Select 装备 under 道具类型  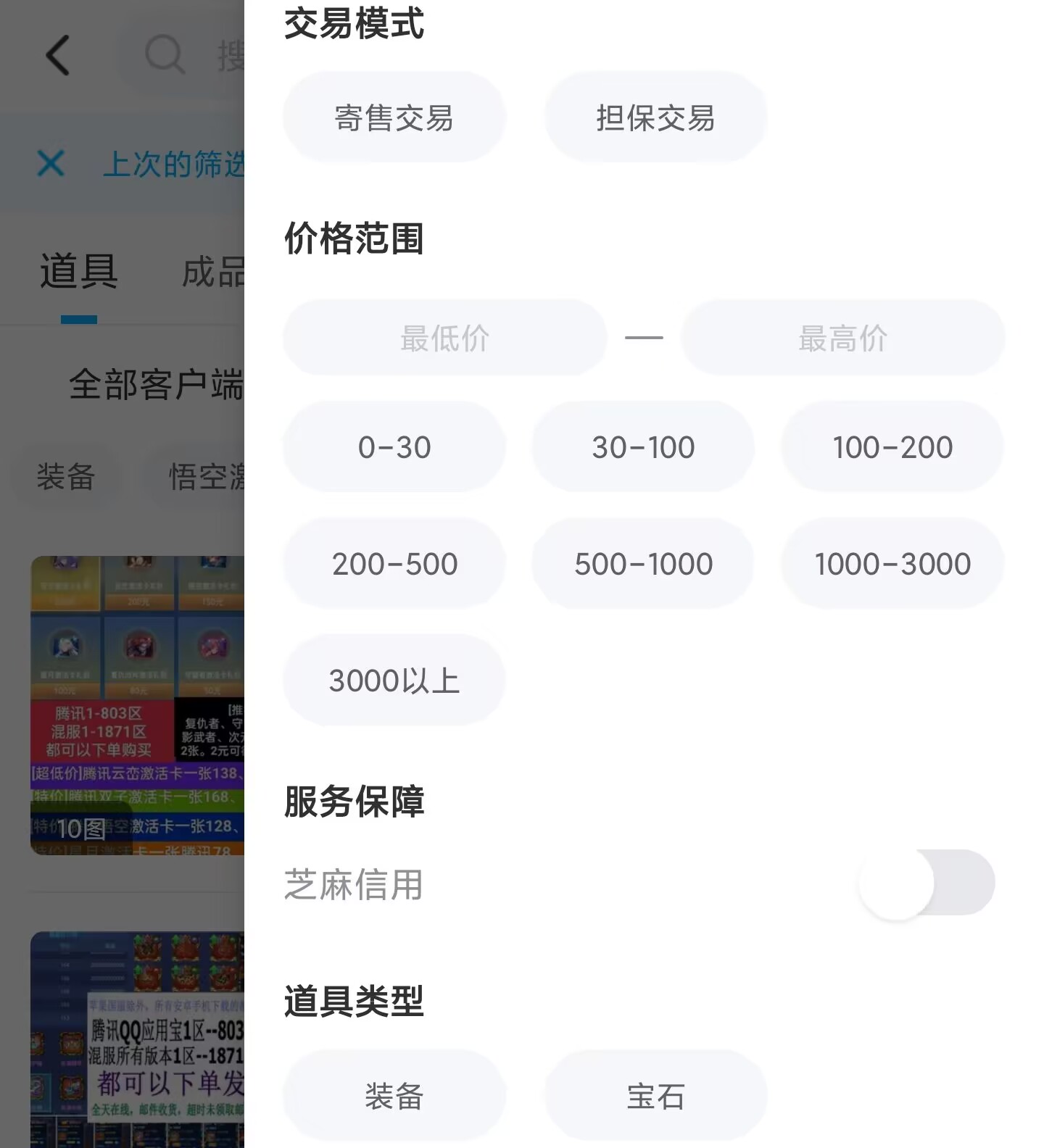(x=394, y=1096)
